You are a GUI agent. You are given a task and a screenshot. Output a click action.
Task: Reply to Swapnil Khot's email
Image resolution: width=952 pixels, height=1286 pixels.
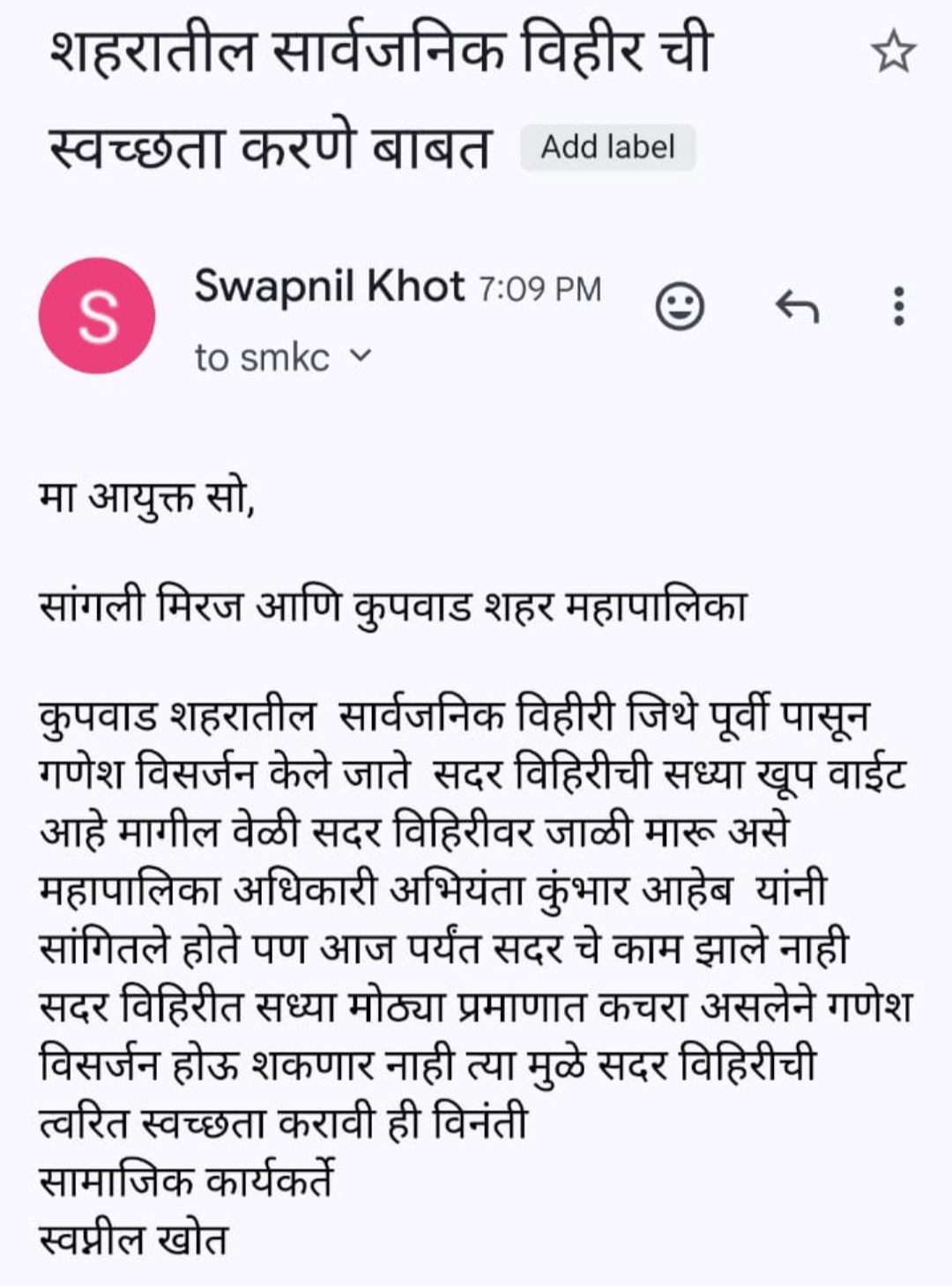798,307
